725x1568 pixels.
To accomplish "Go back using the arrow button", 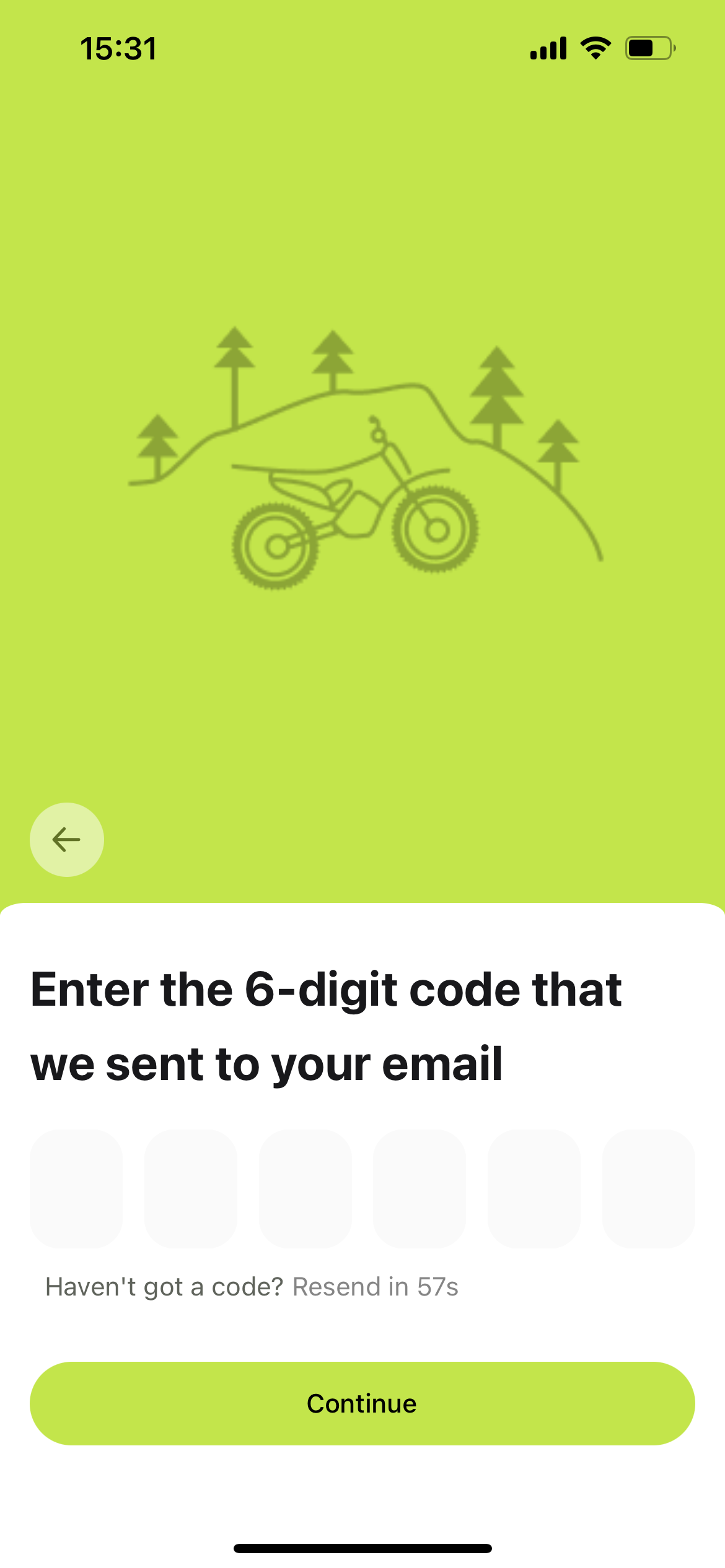I will (x=67, y=840).
